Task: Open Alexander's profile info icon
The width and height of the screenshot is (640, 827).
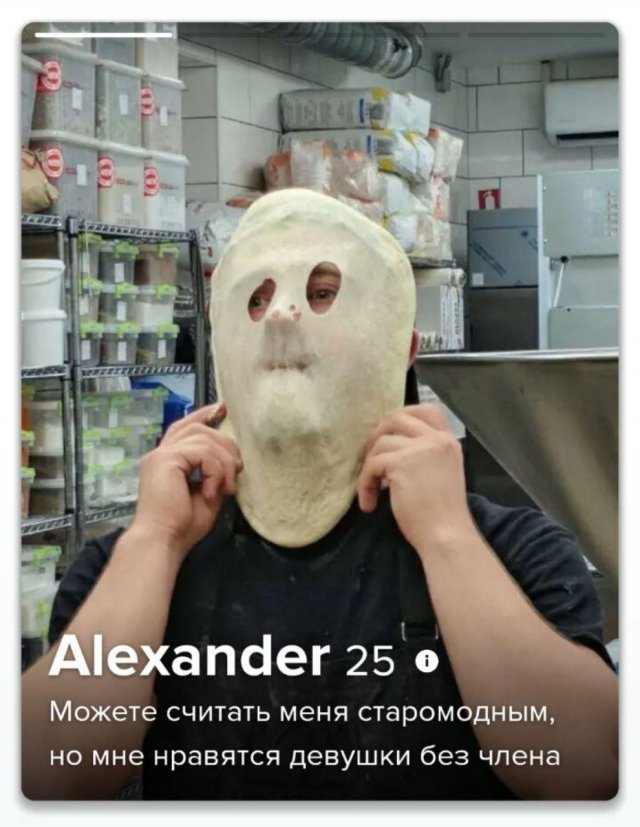Action: (427, 662)
